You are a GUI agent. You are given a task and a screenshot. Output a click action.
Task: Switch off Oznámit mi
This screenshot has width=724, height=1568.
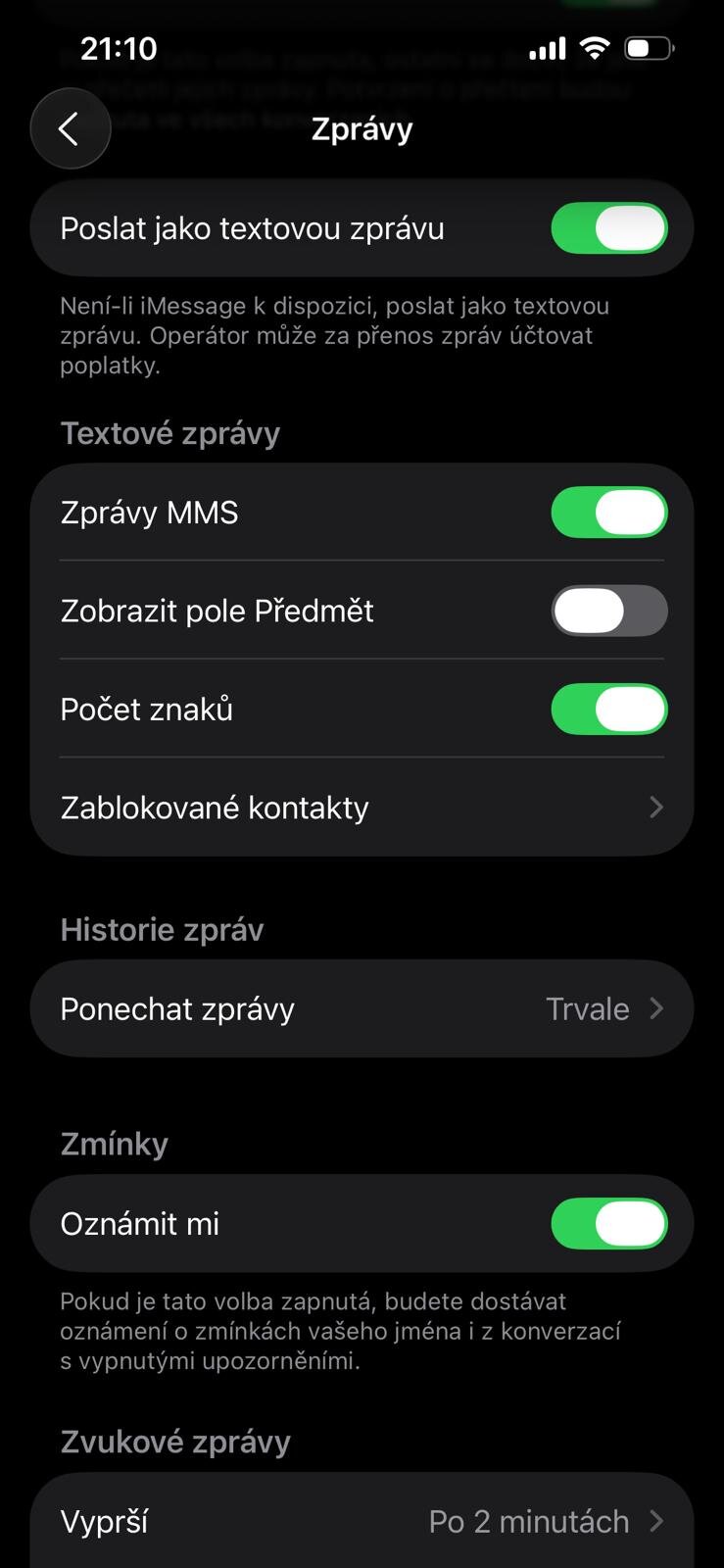pos(609,1224)
